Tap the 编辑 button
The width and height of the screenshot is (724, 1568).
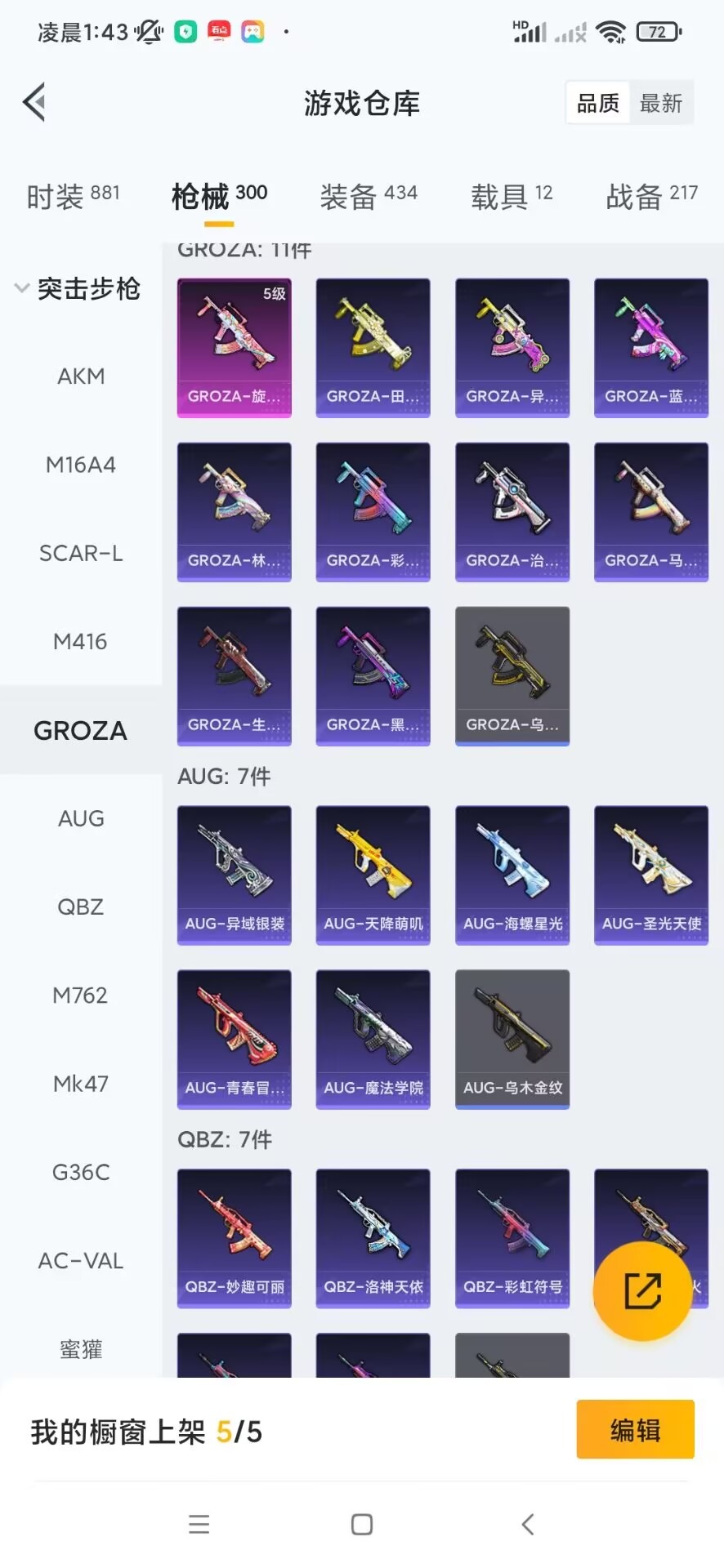click(x=635, y=1430)
